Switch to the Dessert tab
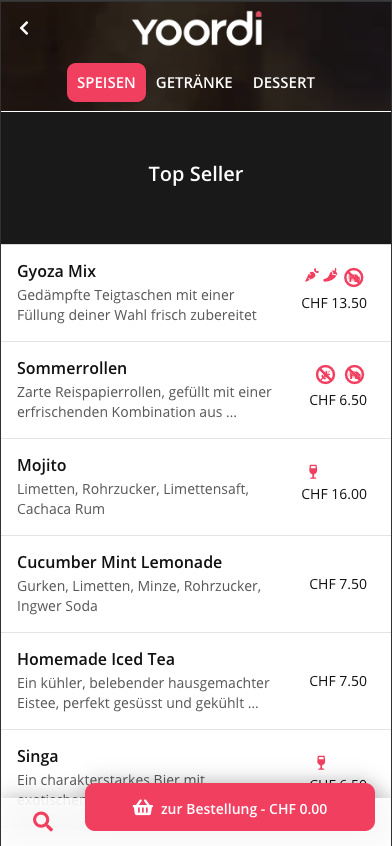The image size is (392, 846). click(284, 83)
